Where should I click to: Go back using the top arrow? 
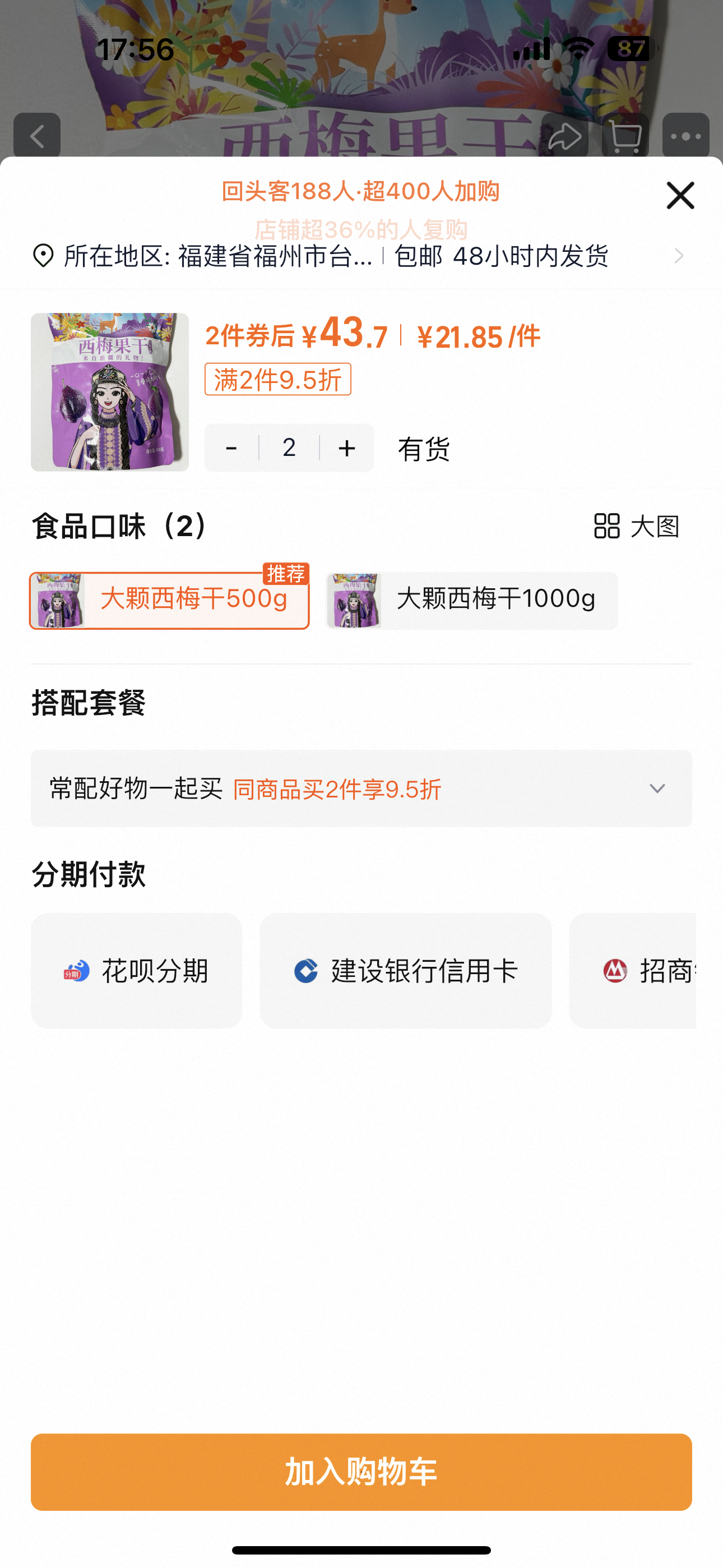tap(37, 136)
